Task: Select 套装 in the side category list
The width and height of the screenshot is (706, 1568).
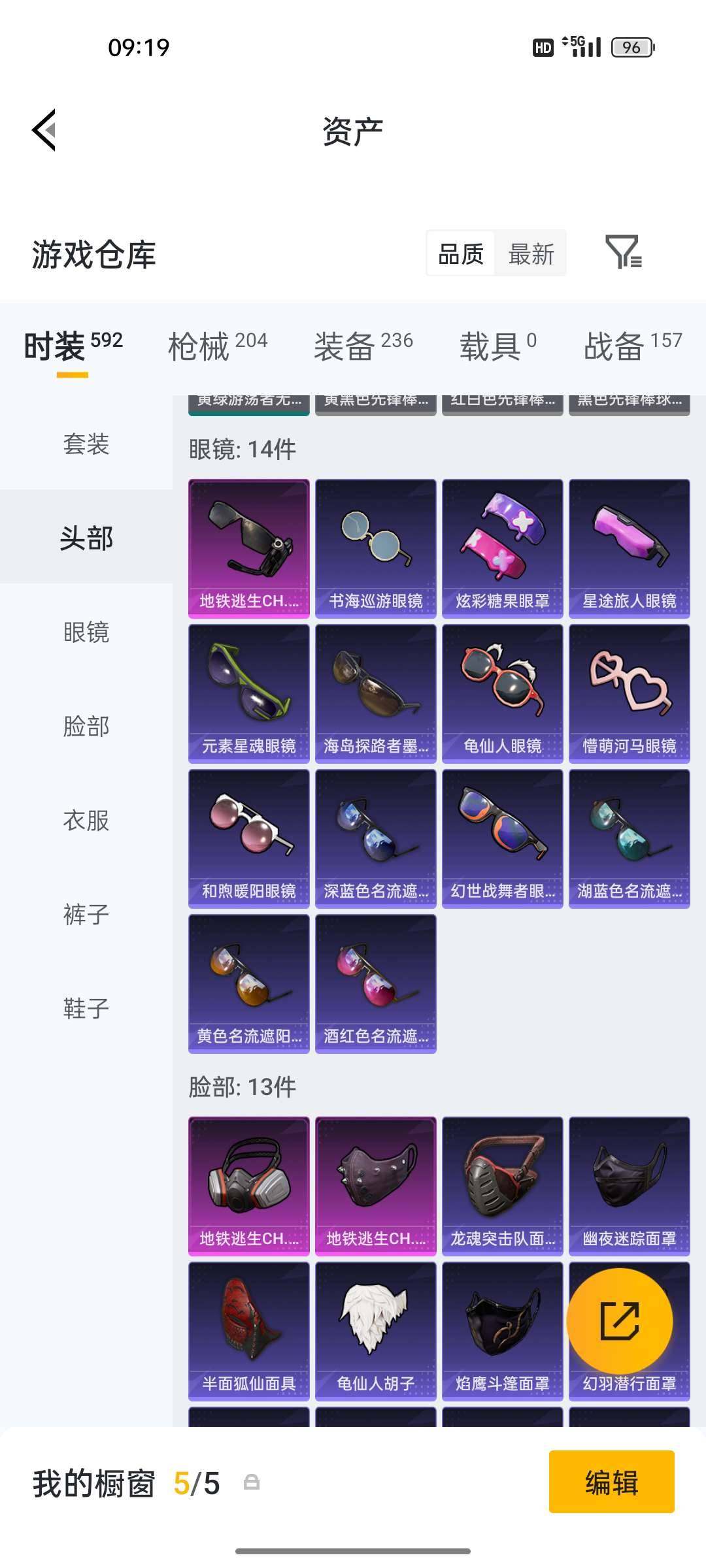Action: [86, 444]
